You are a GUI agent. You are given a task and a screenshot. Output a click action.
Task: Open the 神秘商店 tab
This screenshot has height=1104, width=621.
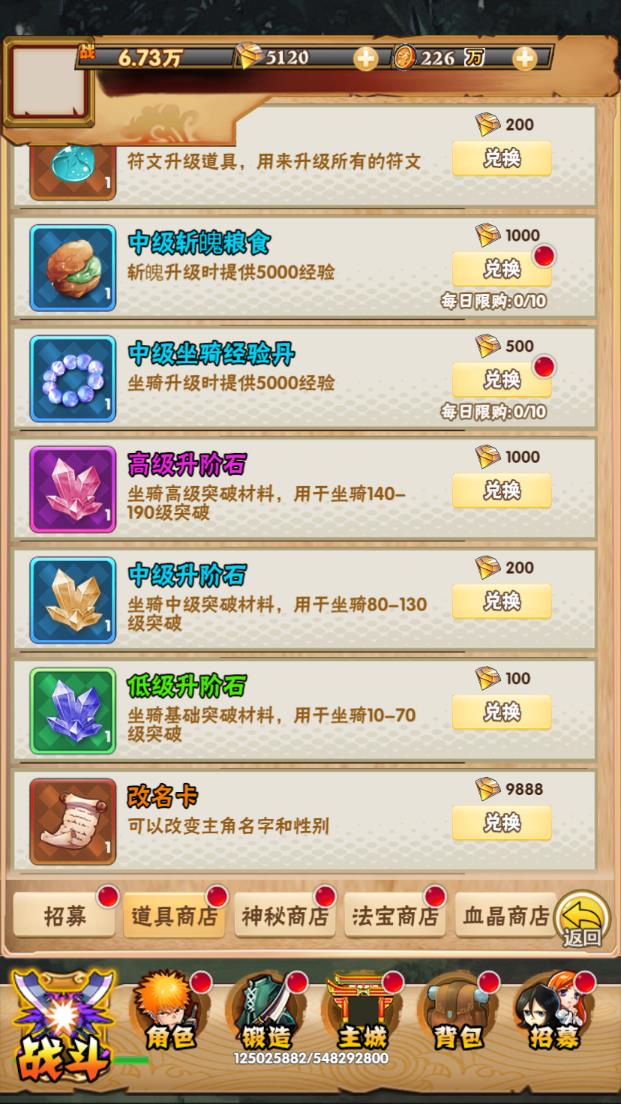coord(285,915)
